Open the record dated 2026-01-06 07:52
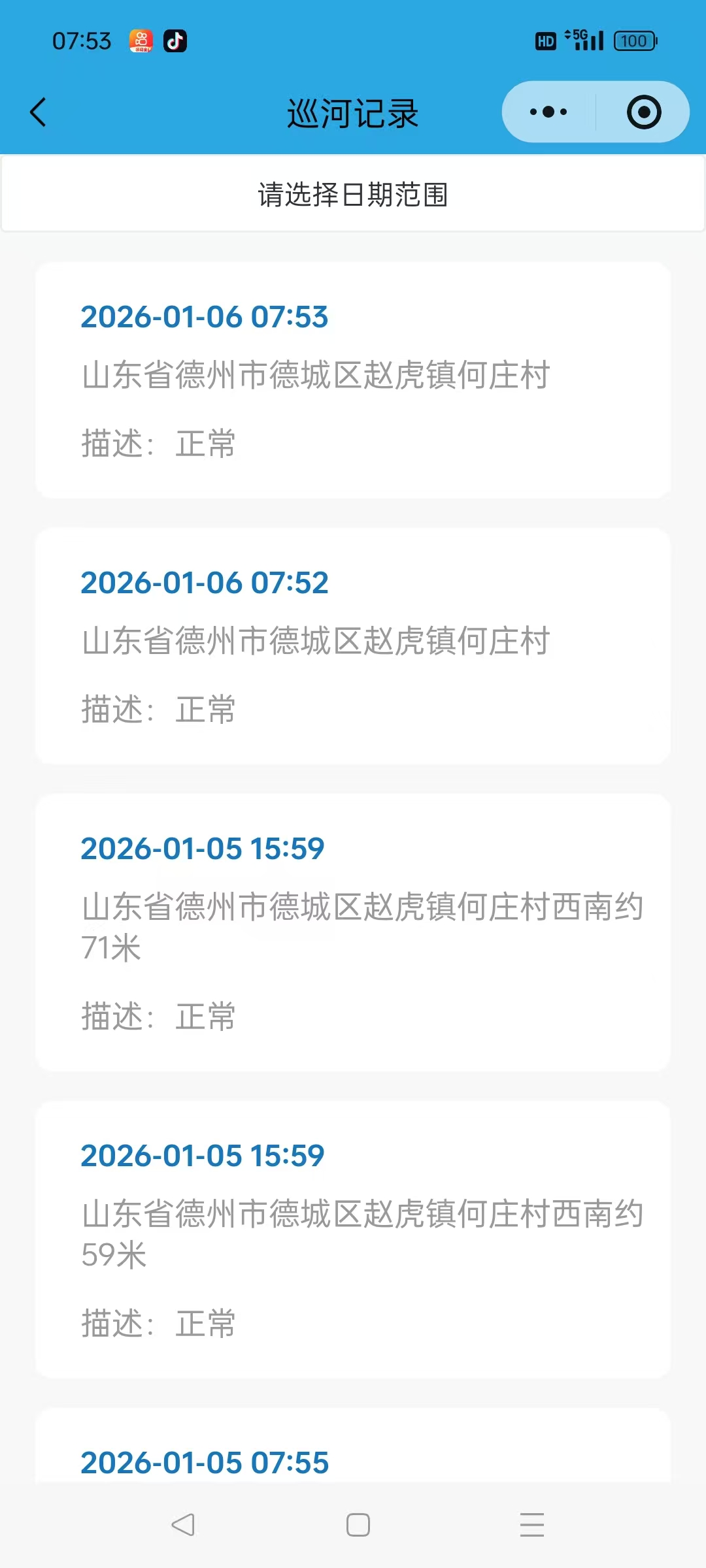The width and height of the screenshot is (706, 1568). [x=353, y=645]
